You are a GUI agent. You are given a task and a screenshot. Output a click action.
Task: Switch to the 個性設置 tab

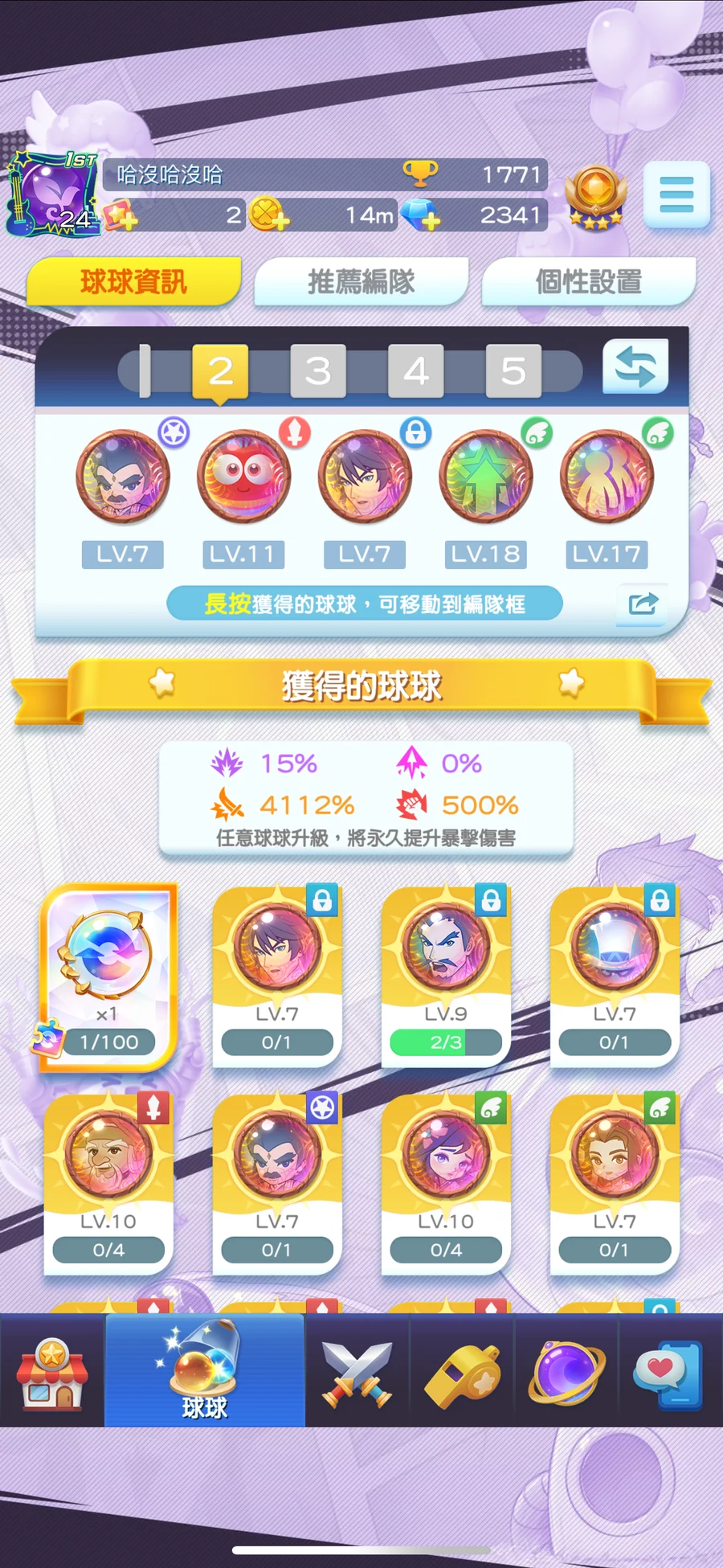(588, 282)
